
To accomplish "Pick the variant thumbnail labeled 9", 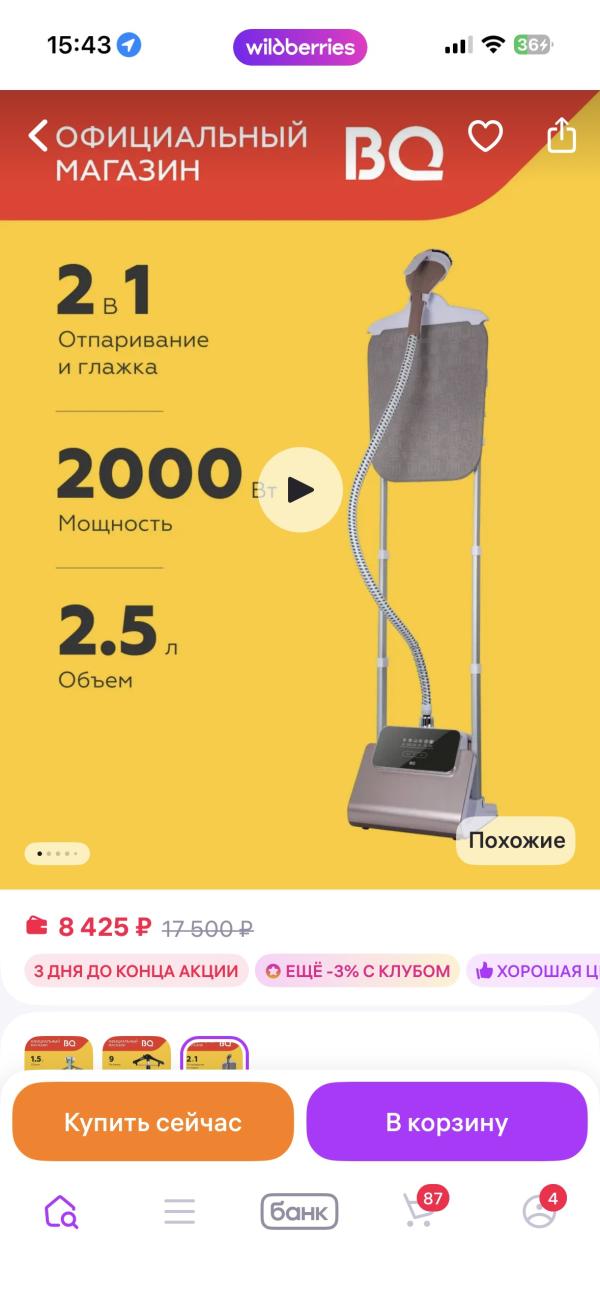I will pos(136,1055).
